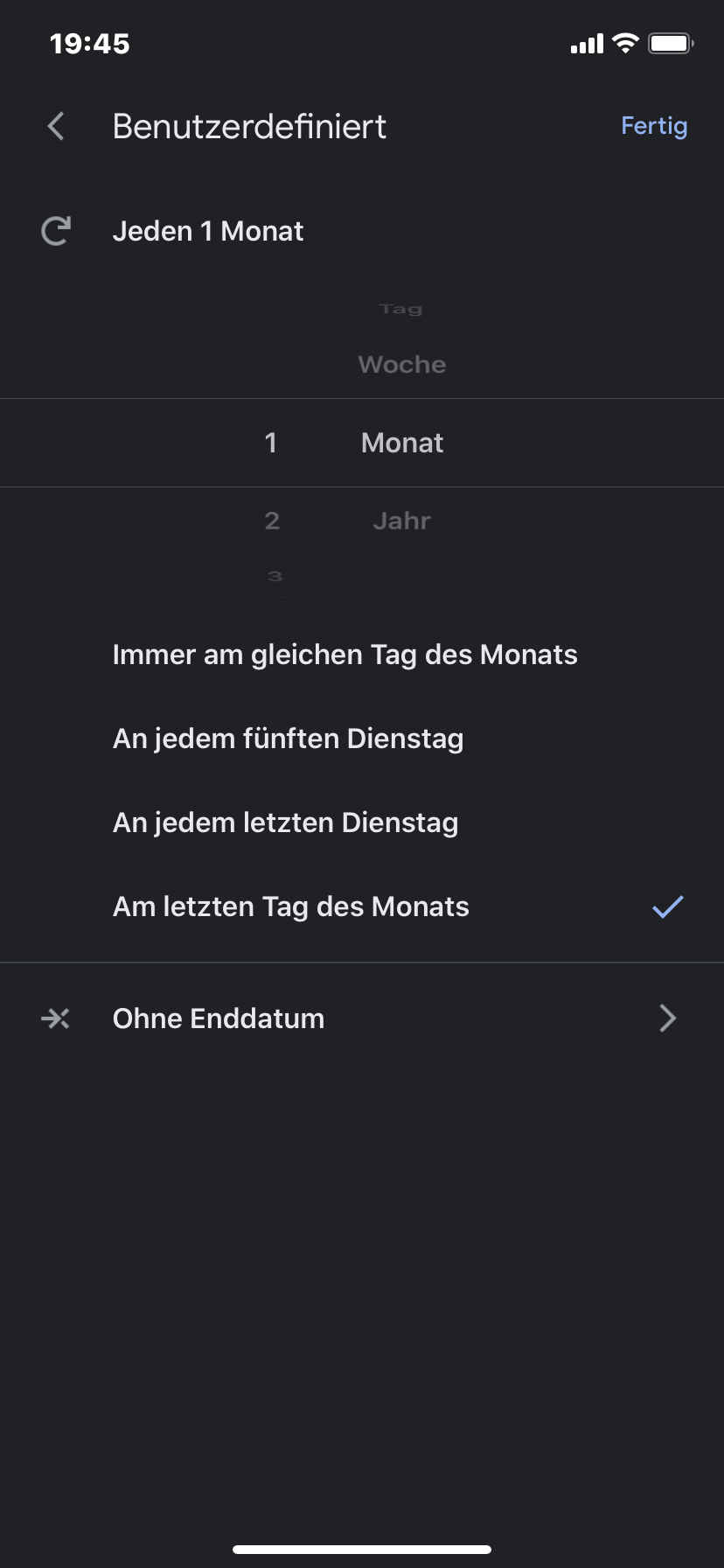The image size is (724, 1568).
Task: Select Woche in the interval picker
Action: click(402, 364)
